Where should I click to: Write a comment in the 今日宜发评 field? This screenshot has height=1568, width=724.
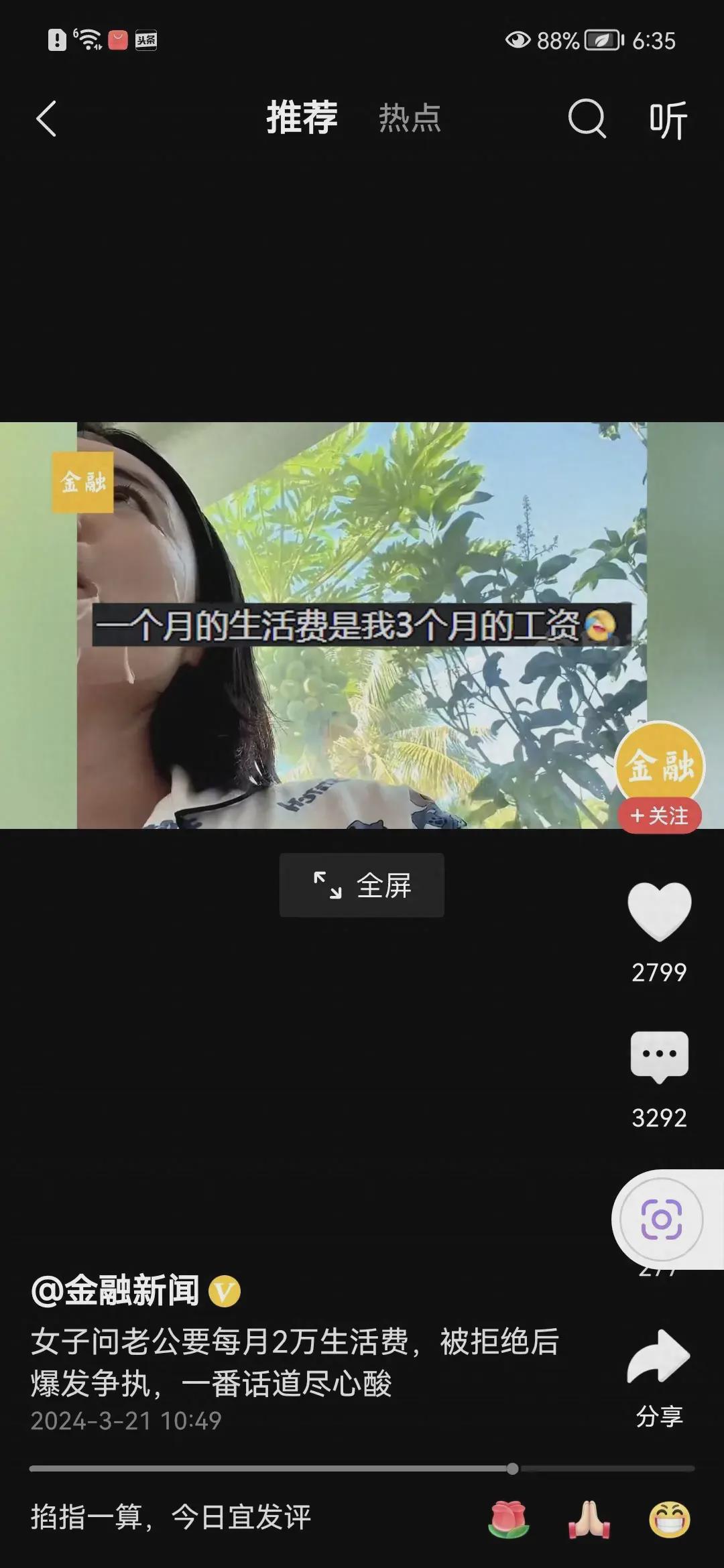pyautogui.click(x=171, y=1518)
